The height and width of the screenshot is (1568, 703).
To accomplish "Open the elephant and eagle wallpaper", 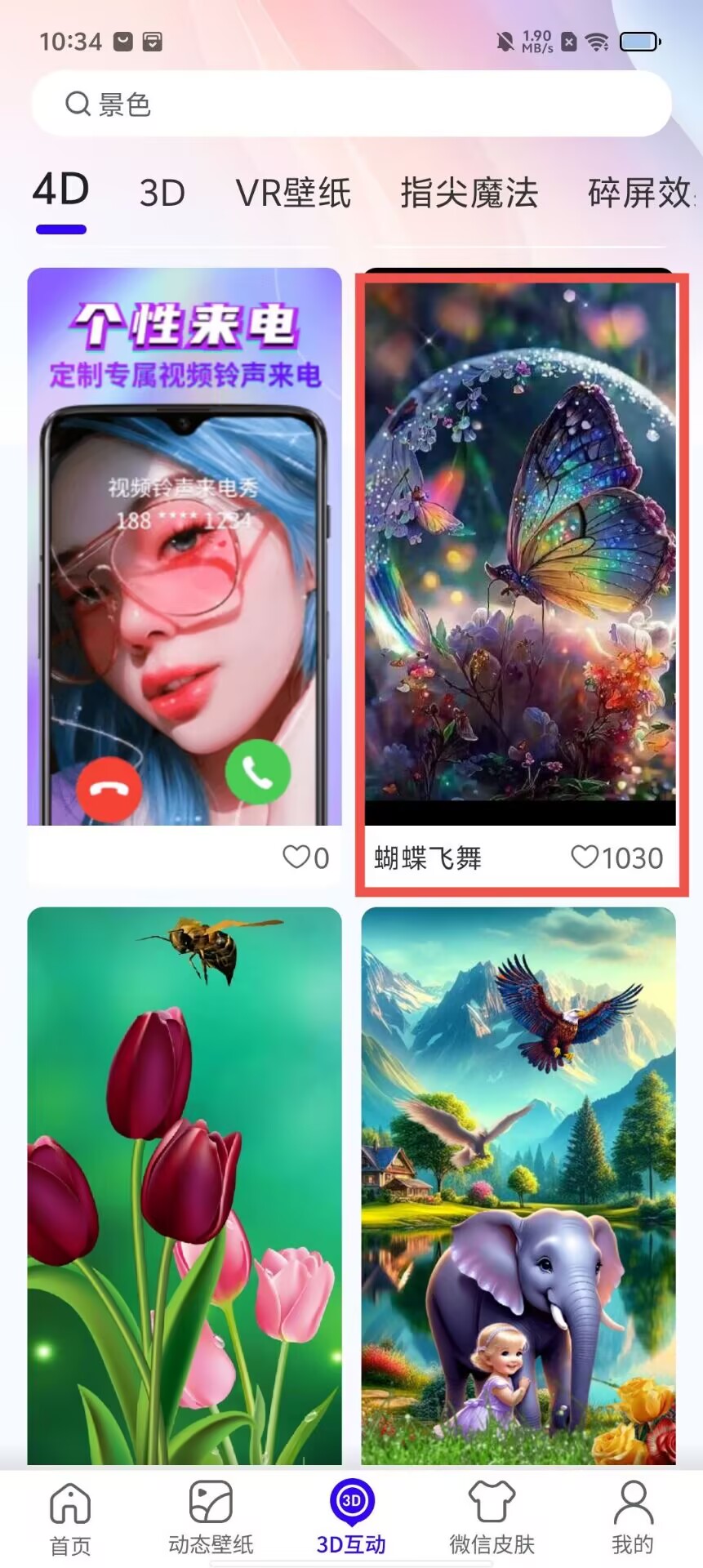I will tap(518, 1184).
